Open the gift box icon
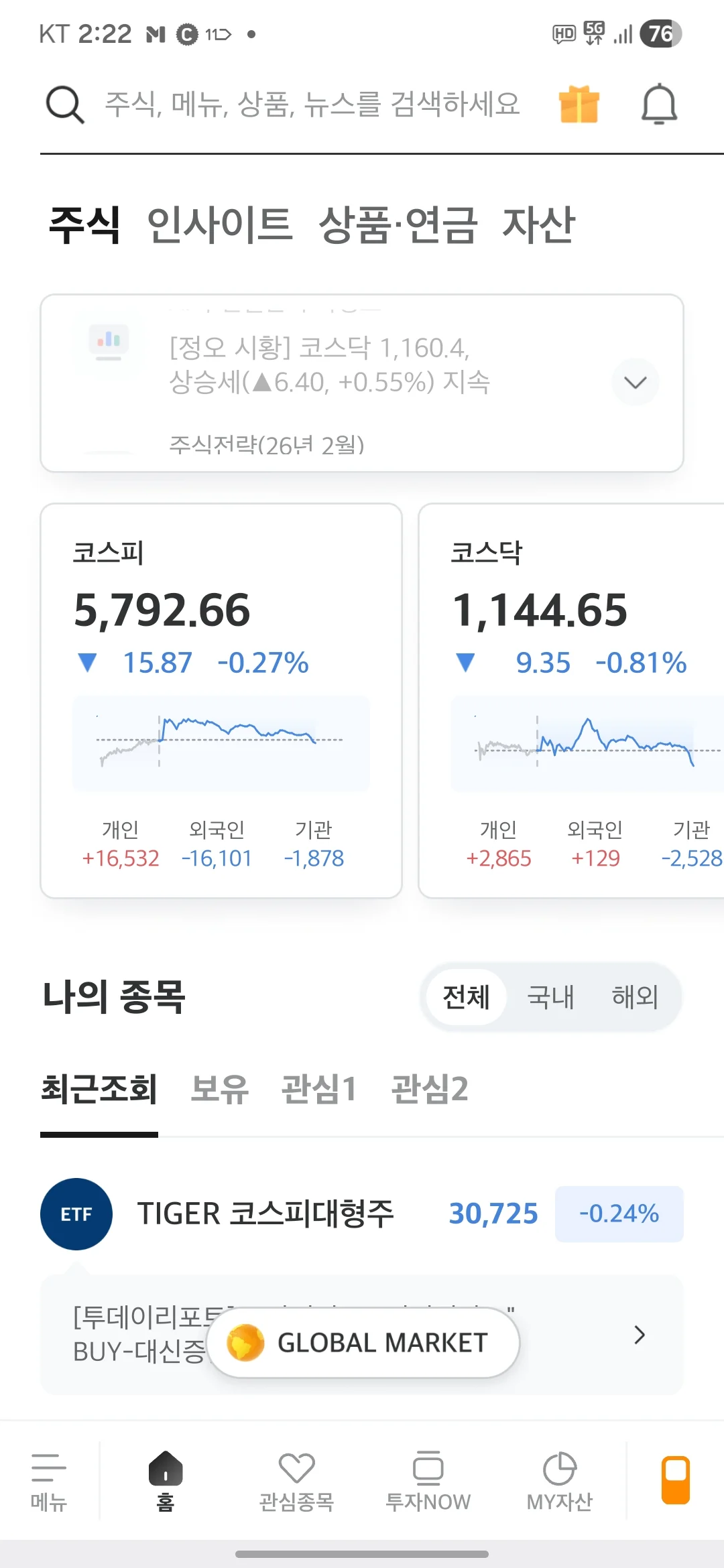This screenshot has width=724, height=1568. tap(579, 105)
